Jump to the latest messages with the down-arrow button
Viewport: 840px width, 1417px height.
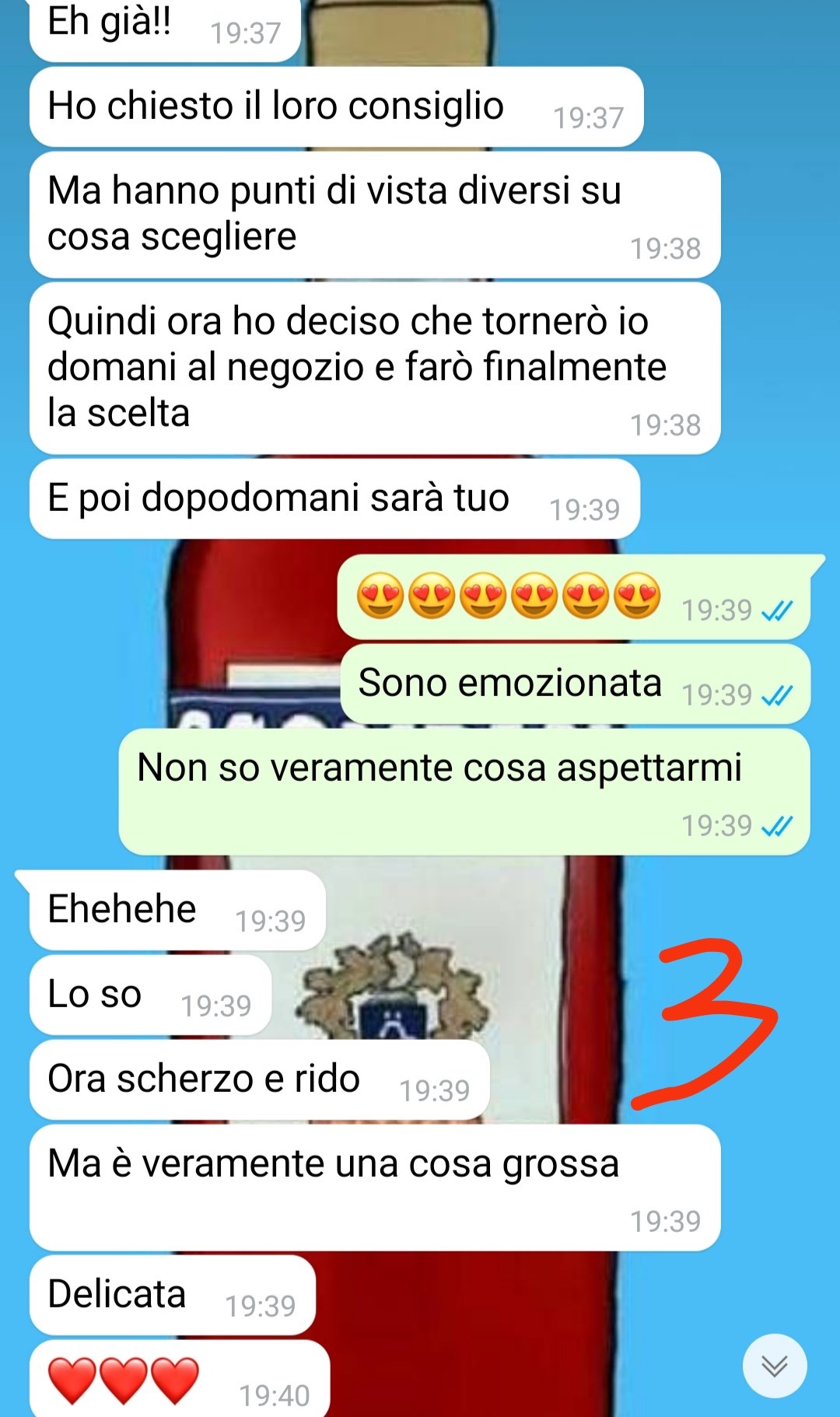point(775,1366)
